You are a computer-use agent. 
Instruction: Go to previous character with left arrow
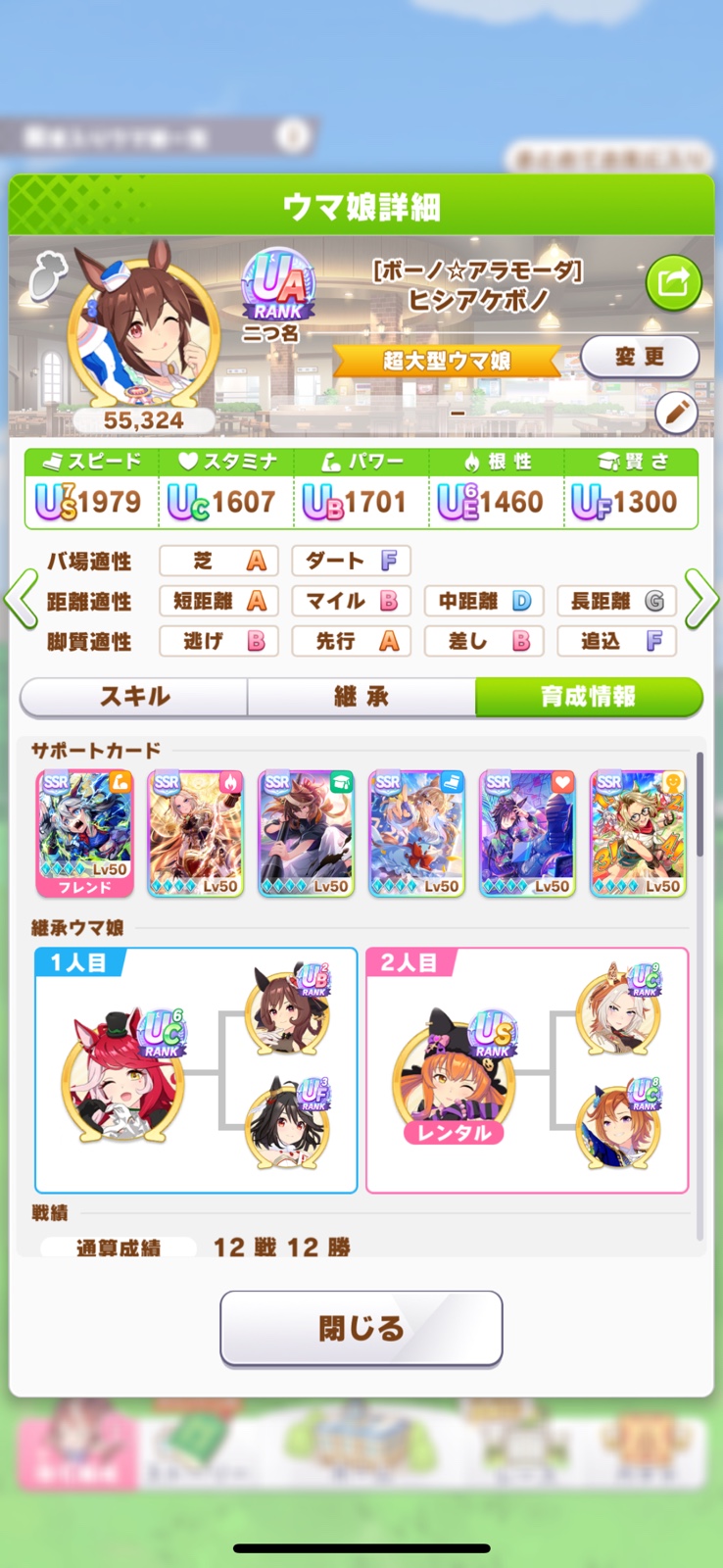coord(20,599)
